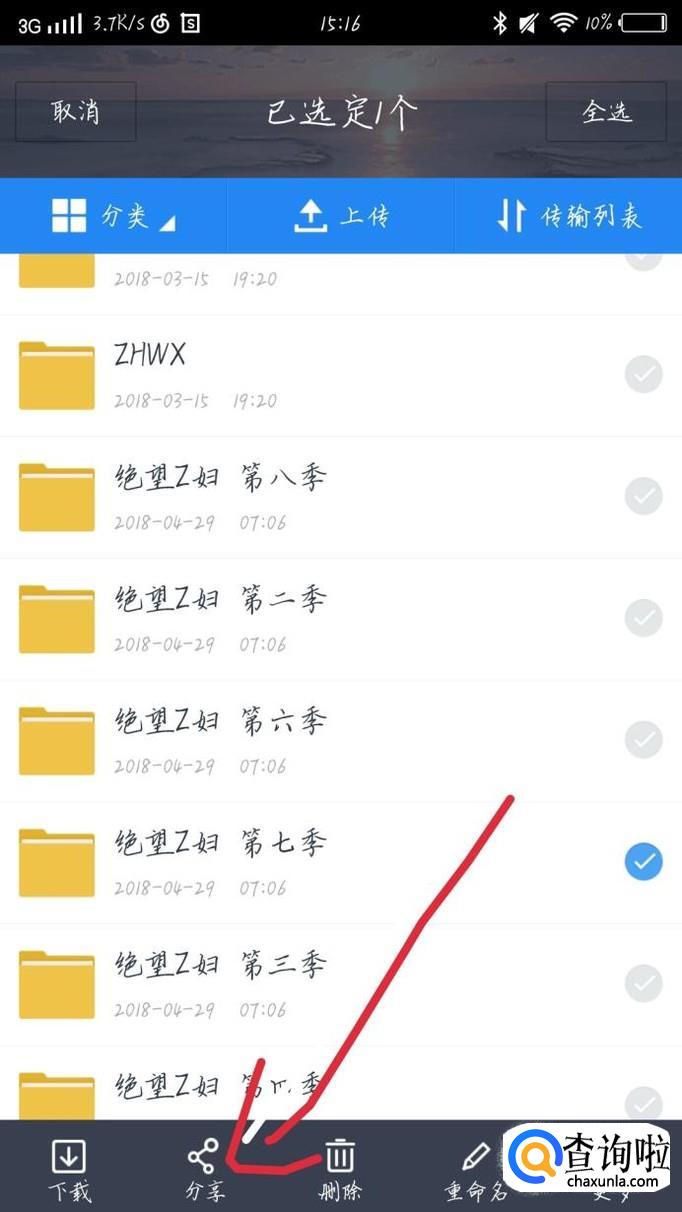Screen dimensions: 682x1212
Task: Tap the 上传 upload button
Action: pyautogui.click(x=341, y=216)
